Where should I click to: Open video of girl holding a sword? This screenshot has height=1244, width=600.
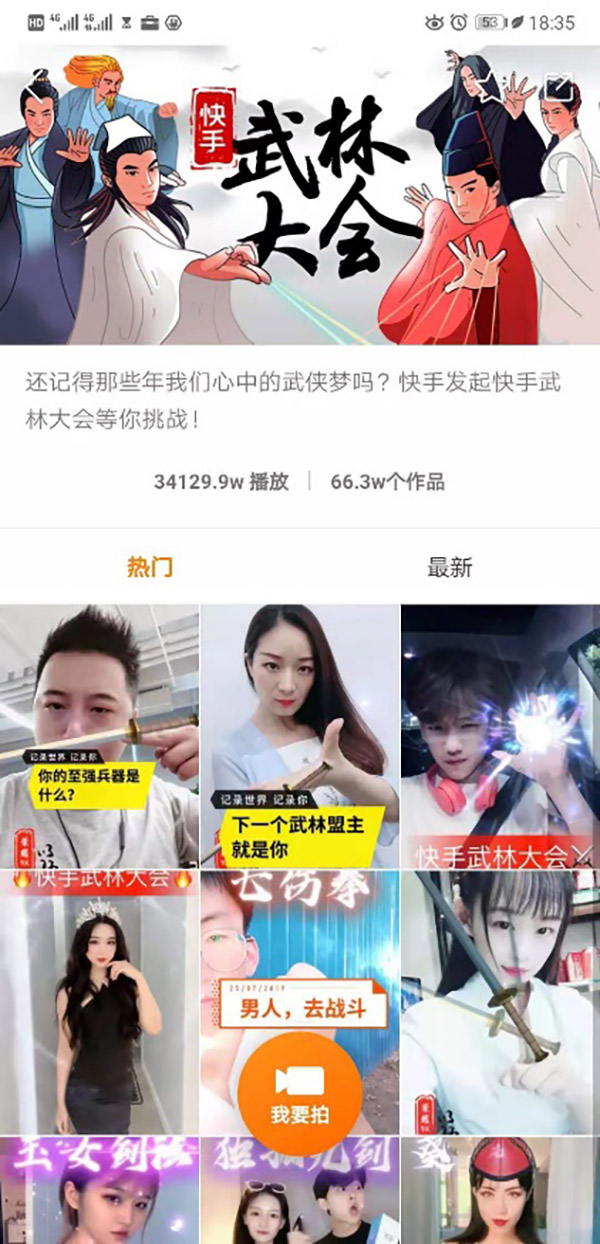(x=500, y=1000)
